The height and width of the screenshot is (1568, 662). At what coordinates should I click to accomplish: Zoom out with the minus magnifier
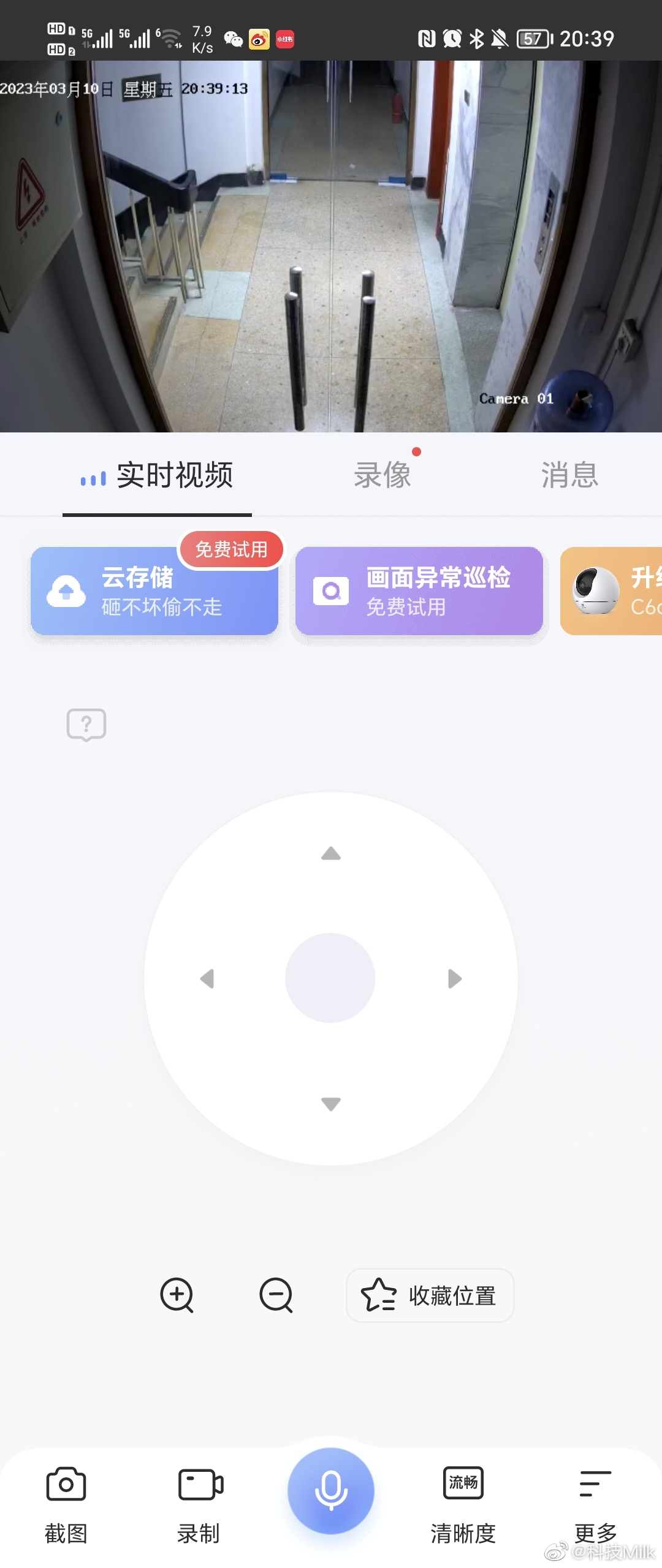(276, 1295)
